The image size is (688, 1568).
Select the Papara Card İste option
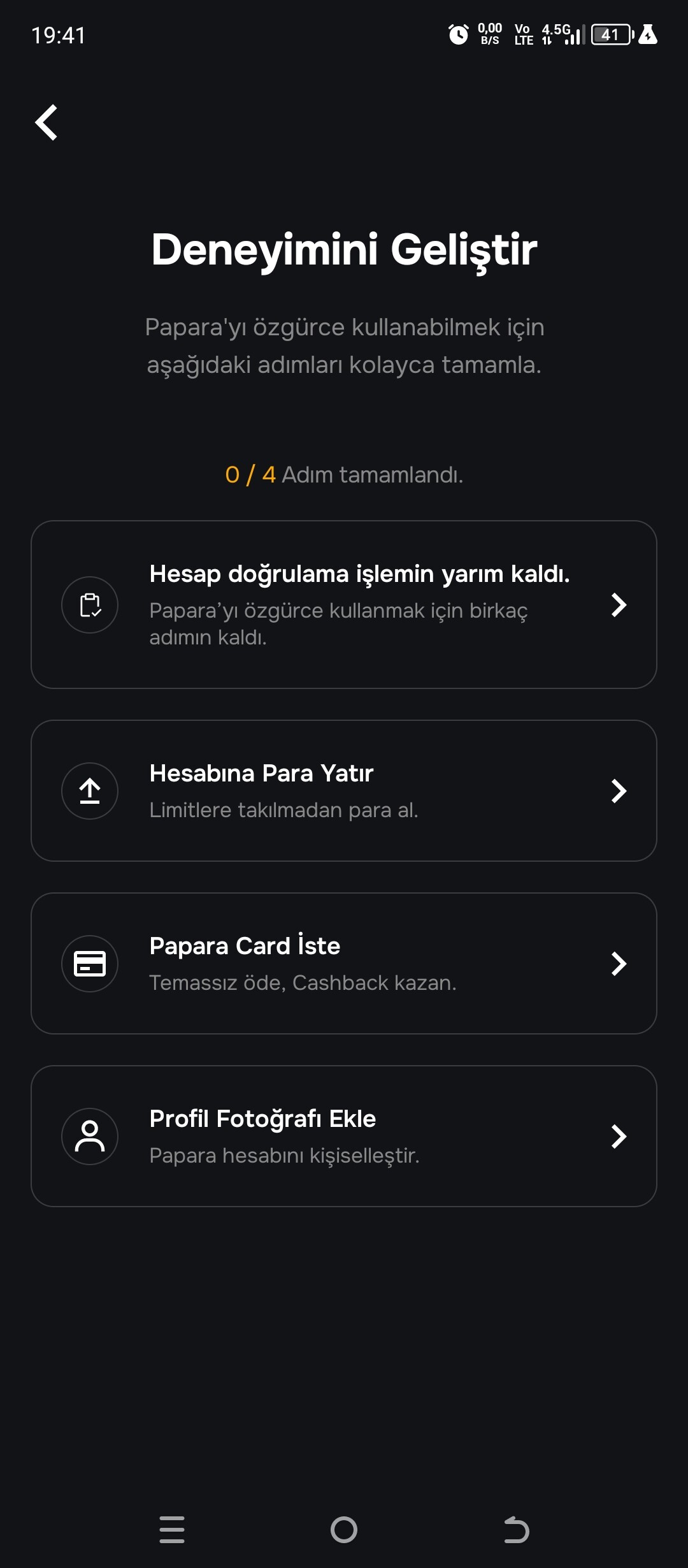(344, 963)
